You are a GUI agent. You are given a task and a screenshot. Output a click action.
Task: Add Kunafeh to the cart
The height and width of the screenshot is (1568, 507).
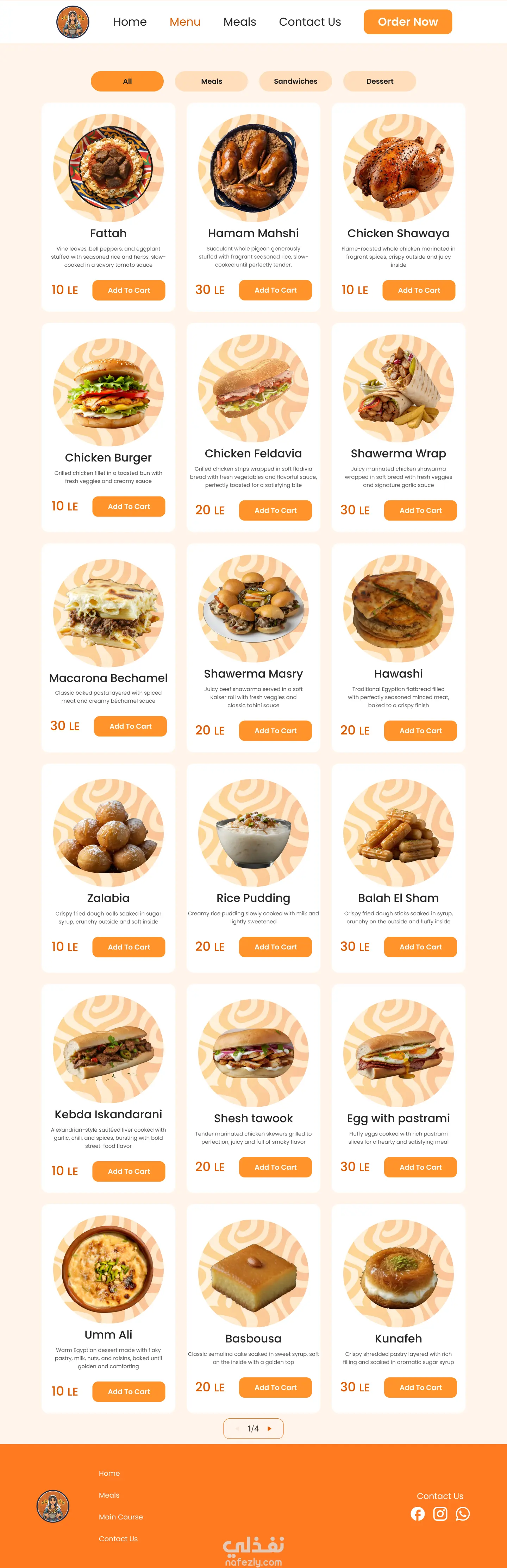coord(420,1387)
